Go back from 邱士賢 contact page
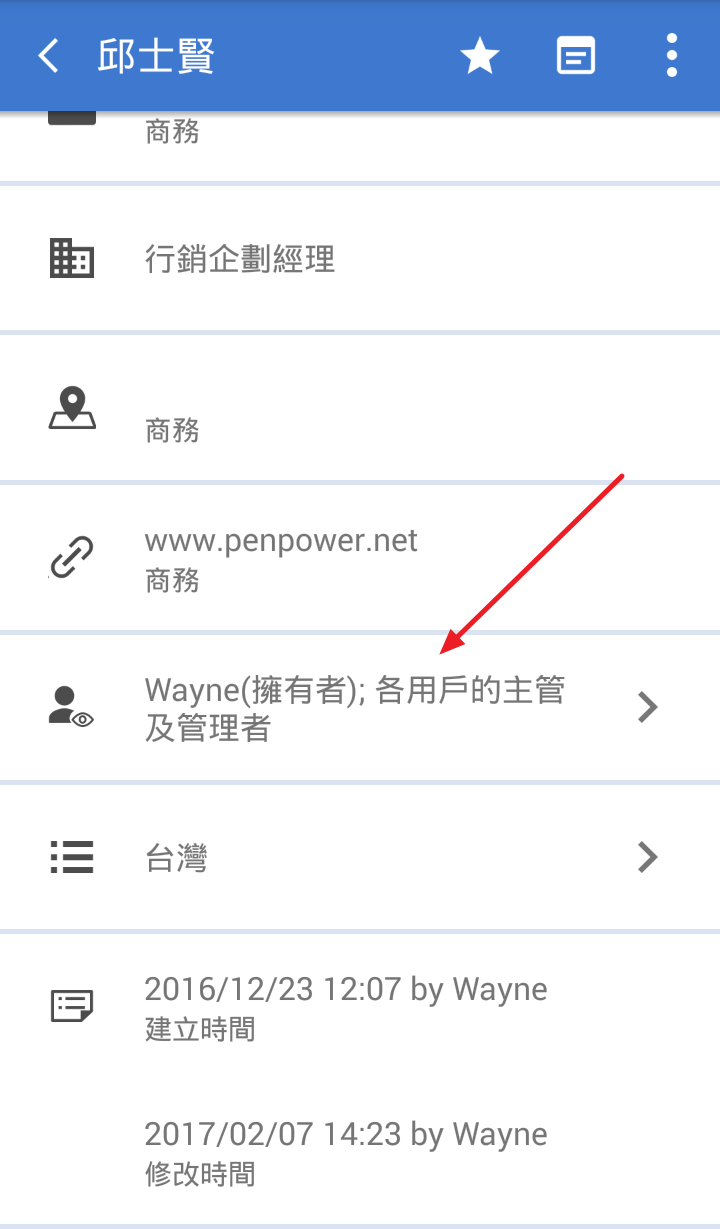The width and height of the screenshot is (720, 1229). coord(48,56)
